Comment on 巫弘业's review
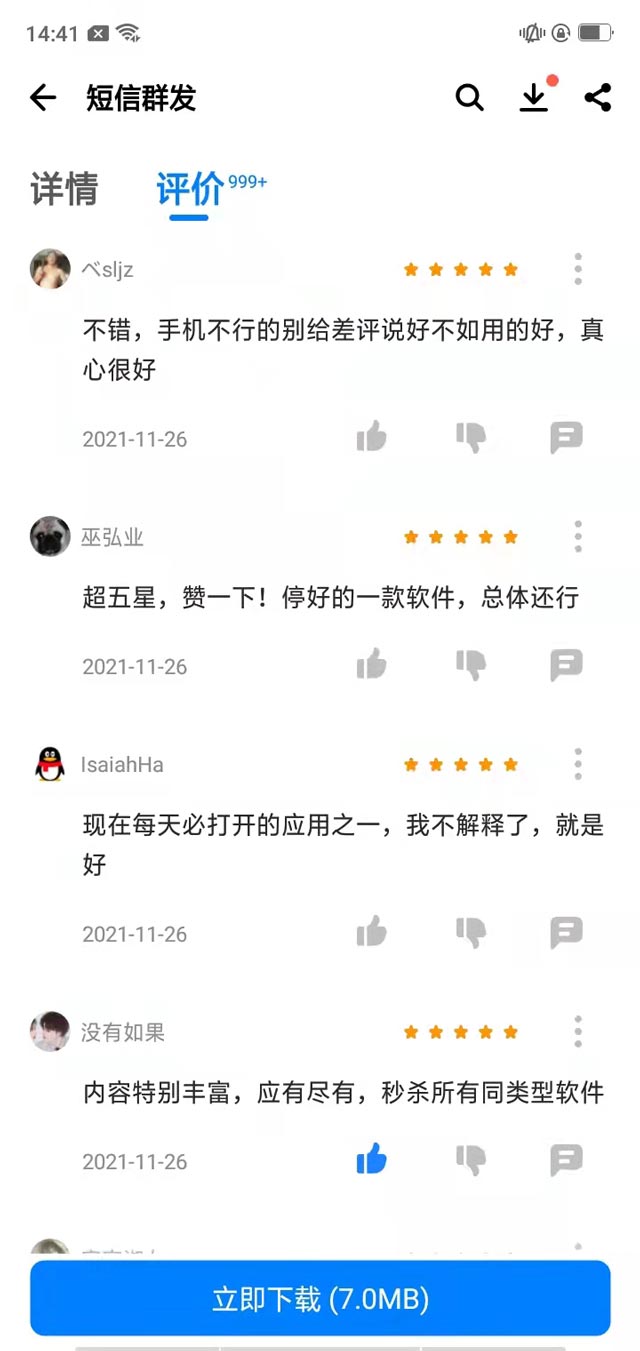Viewport: 640px width, 1351px height. 566,664
